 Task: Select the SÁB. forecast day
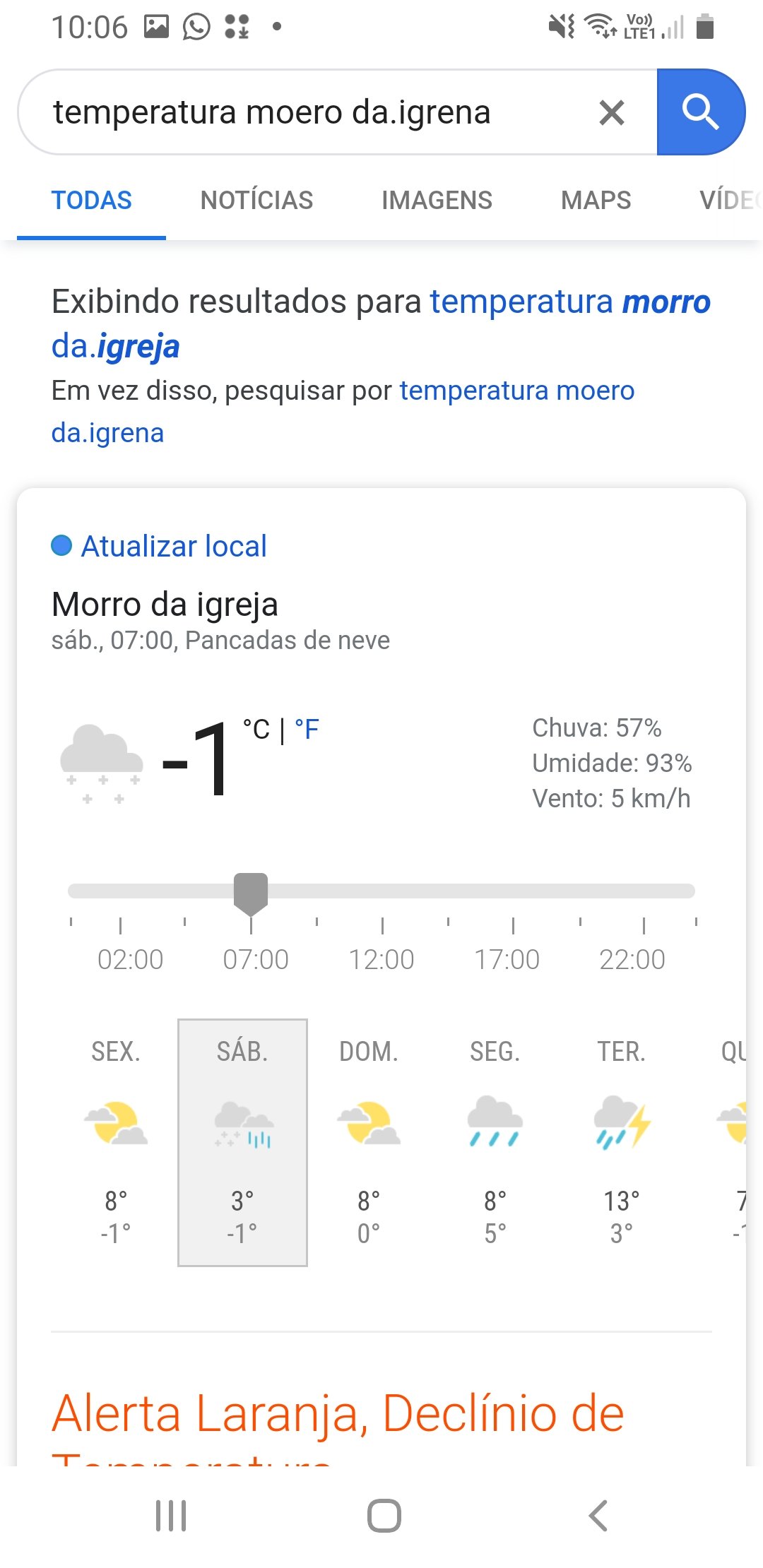[242, 1142]
